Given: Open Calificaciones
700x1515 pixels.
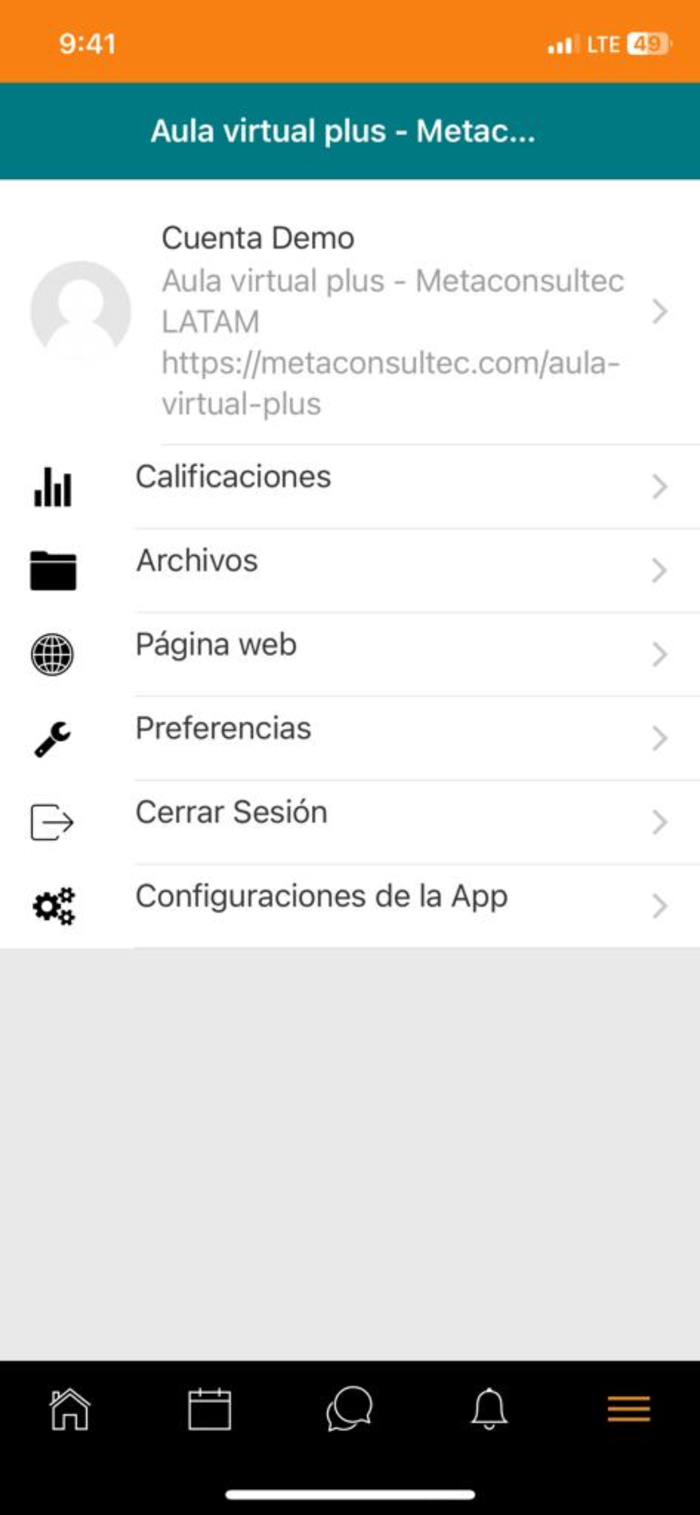Looking at the screenshot, I should 350,487.
